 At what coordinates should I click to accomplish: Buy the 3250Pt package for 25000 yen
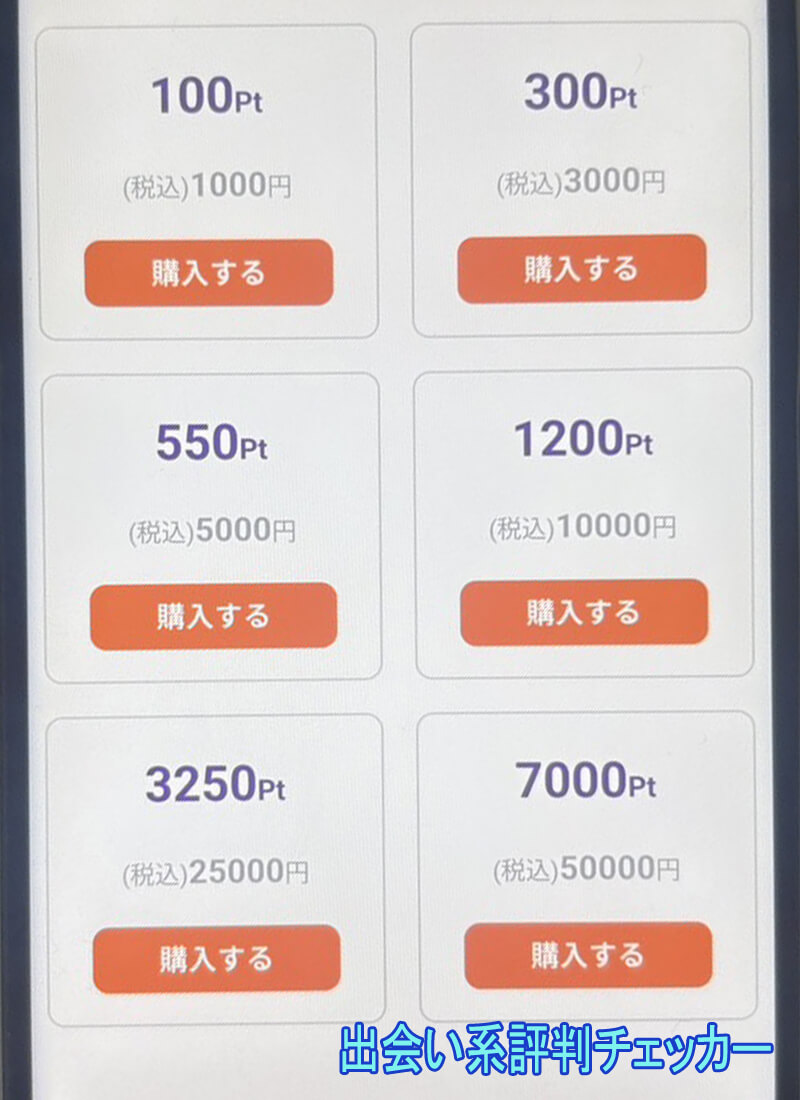click(216, 958)
